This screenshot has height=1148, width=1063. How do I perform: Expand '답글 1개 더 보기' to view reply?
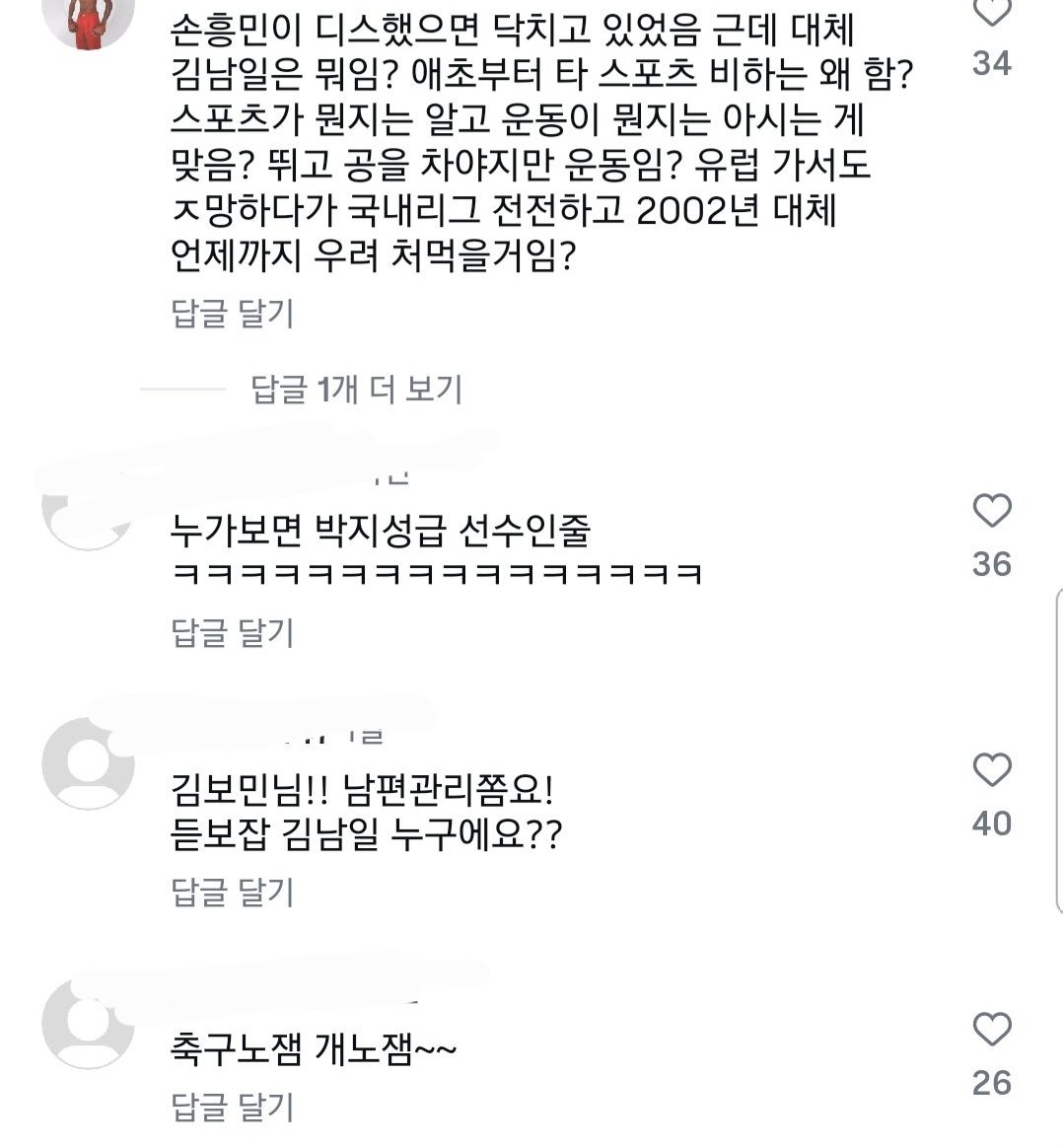click(x=359, y=391)
